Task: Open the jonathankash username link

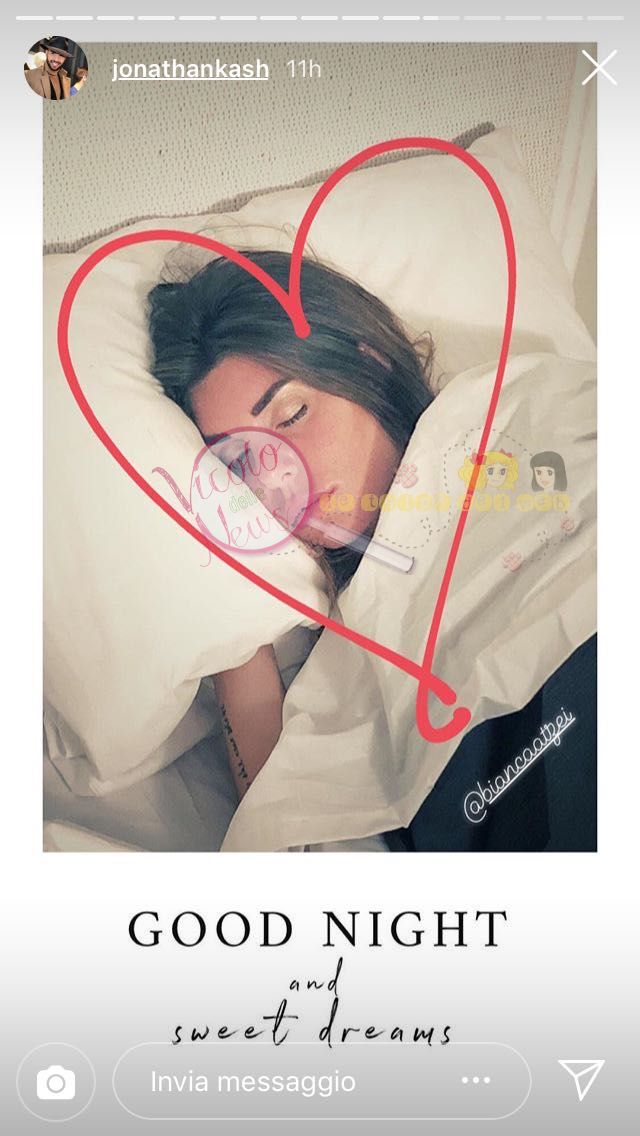Action: click(x=190, y=69)
